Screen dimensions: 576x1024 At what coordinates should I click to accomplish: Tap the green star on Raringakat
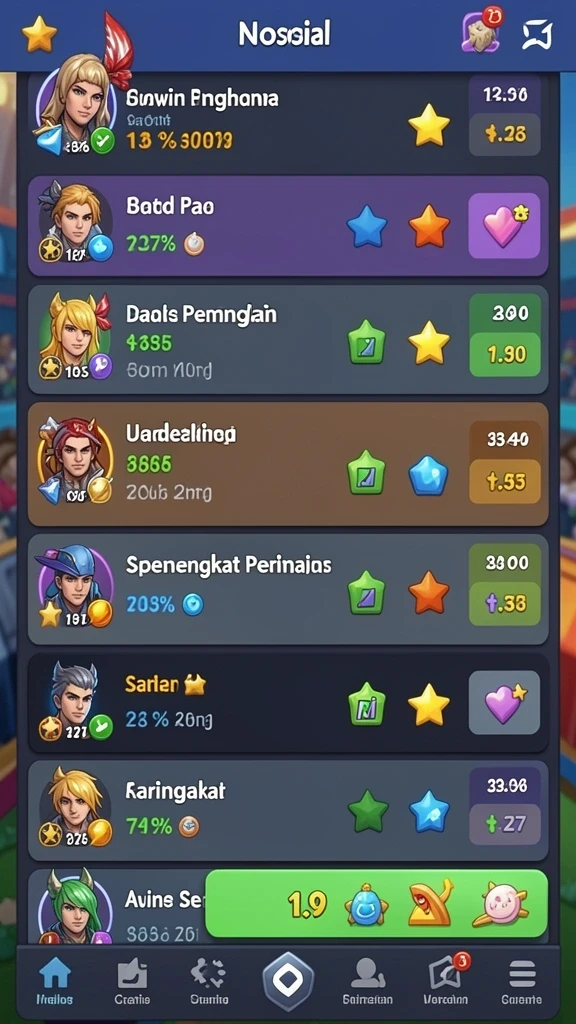pos(368,810)
